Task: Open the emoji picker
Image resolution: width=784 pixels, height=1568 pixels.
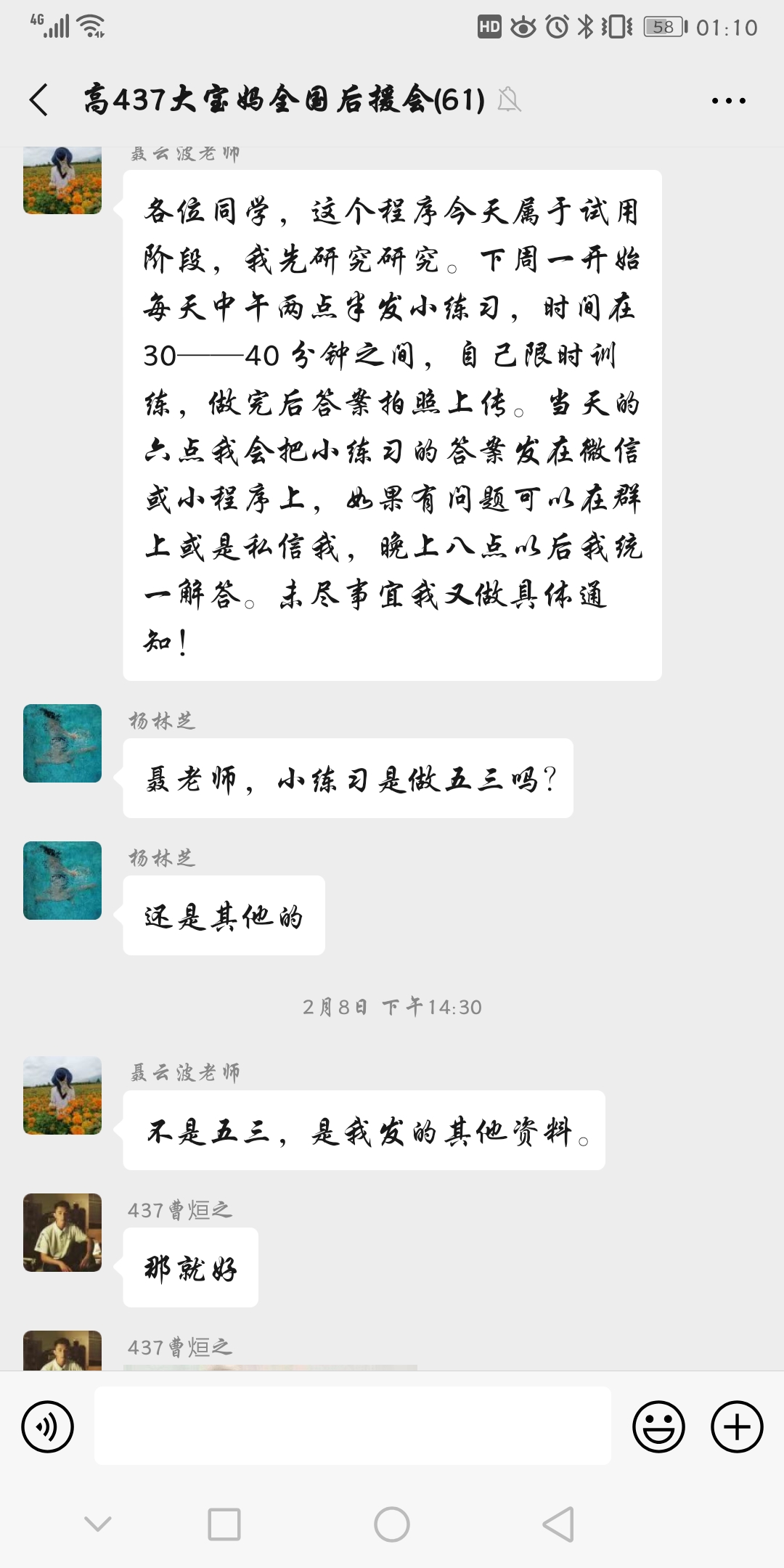Action: 658,1426
